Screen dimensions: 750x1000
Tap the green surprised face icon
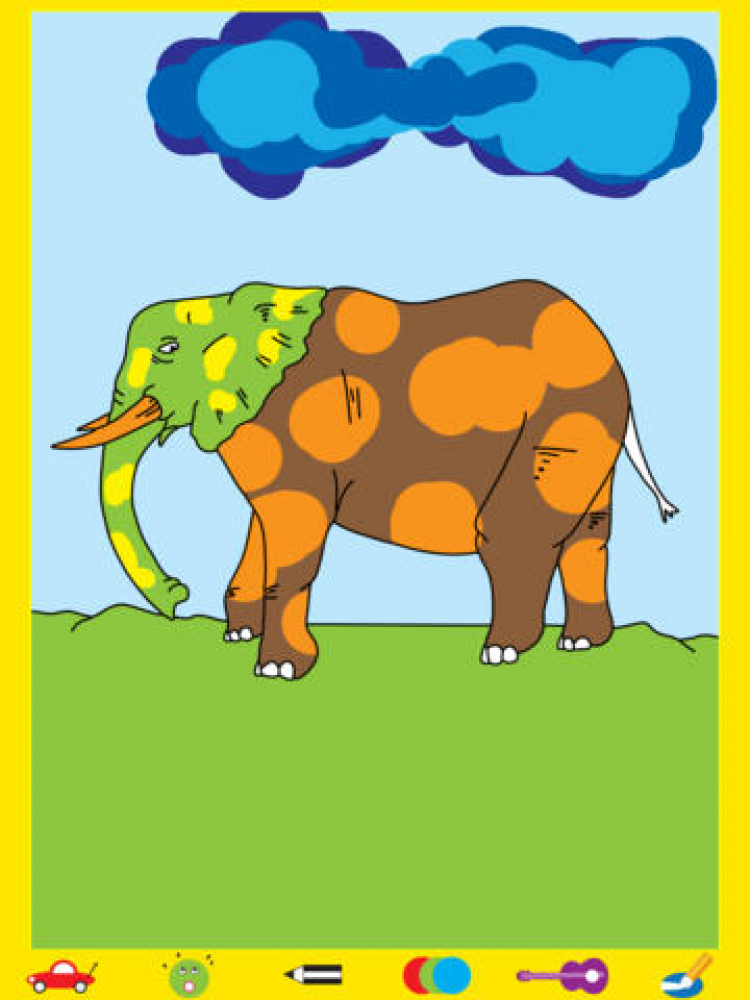[x=188, y=975]
